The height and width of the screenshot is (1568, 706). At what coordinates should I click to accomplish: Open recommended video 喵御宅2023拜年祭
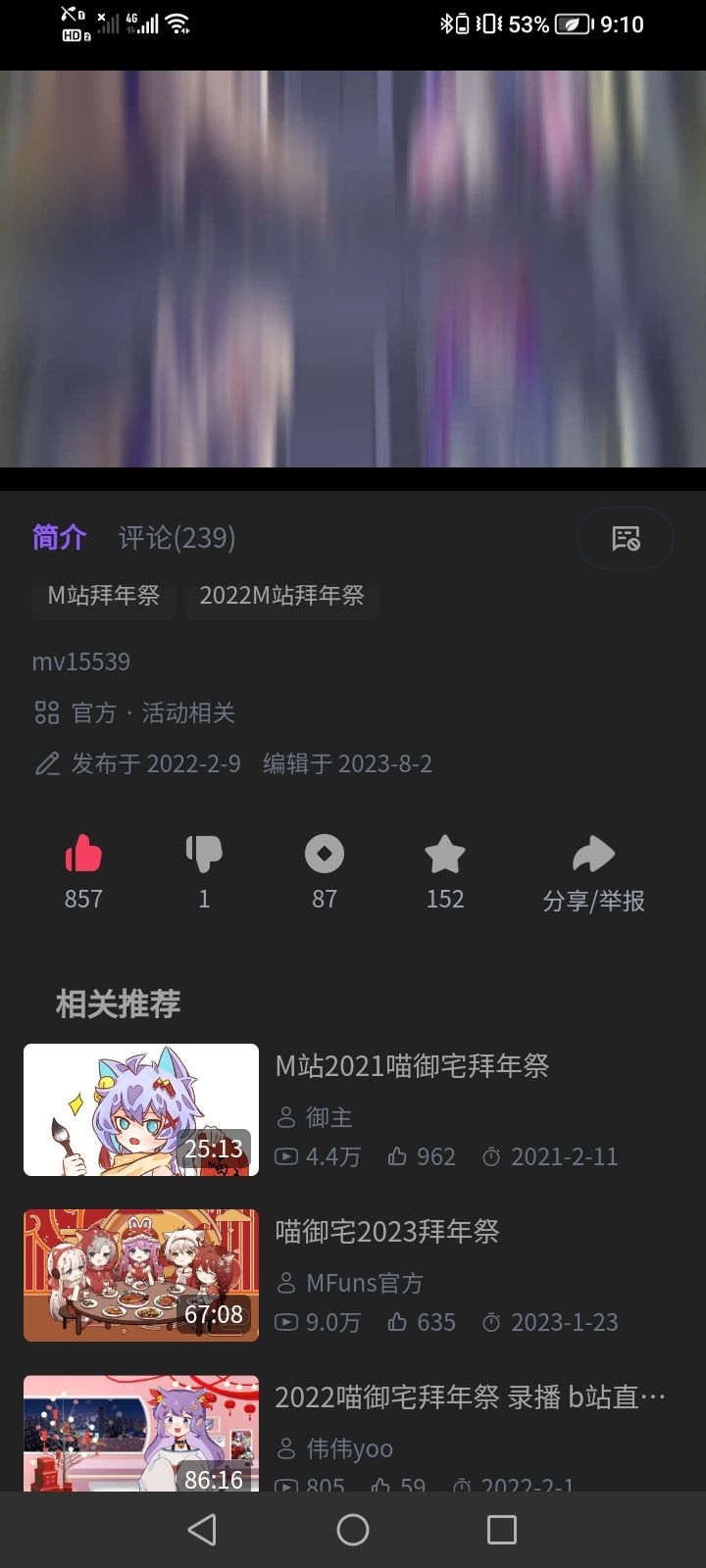coord(387,1232)
